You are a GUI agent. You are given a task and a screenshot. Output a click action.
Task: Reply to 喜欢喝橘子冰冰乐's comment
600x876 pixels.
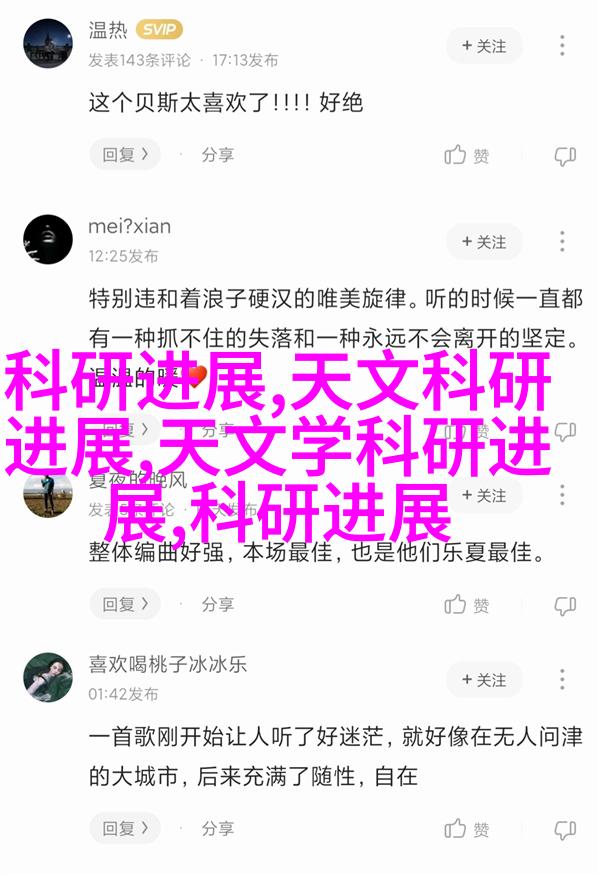pos(125,829)
